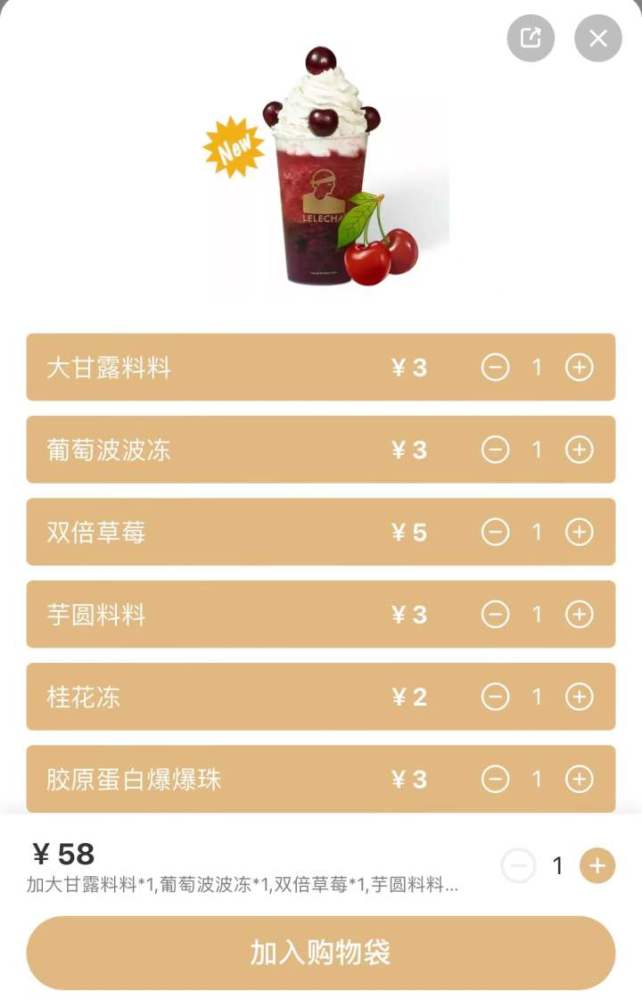Increase 双倍草莓 quantity

click(x=579, y=532)
